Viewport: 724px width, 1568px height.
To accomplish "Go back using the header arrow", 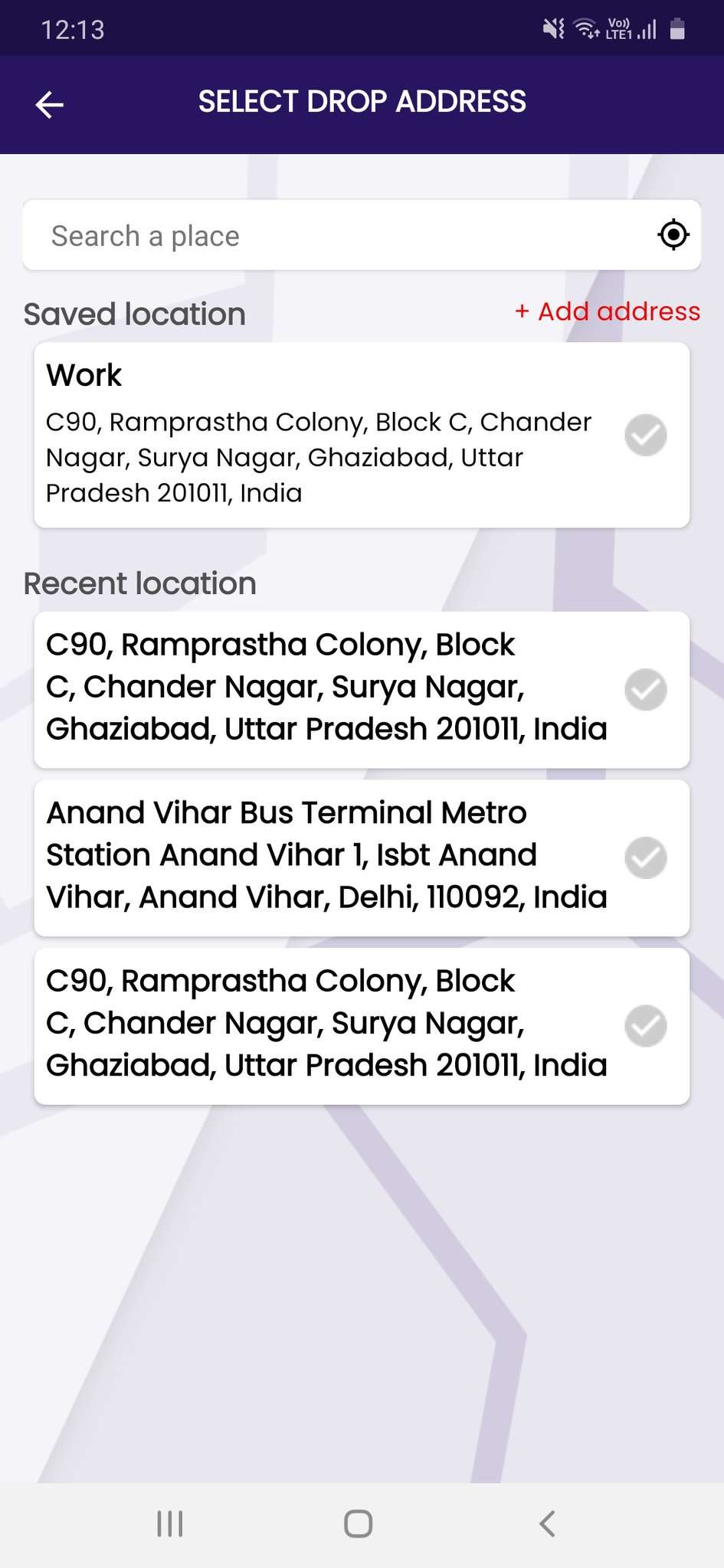I will (x=50, y=104).
